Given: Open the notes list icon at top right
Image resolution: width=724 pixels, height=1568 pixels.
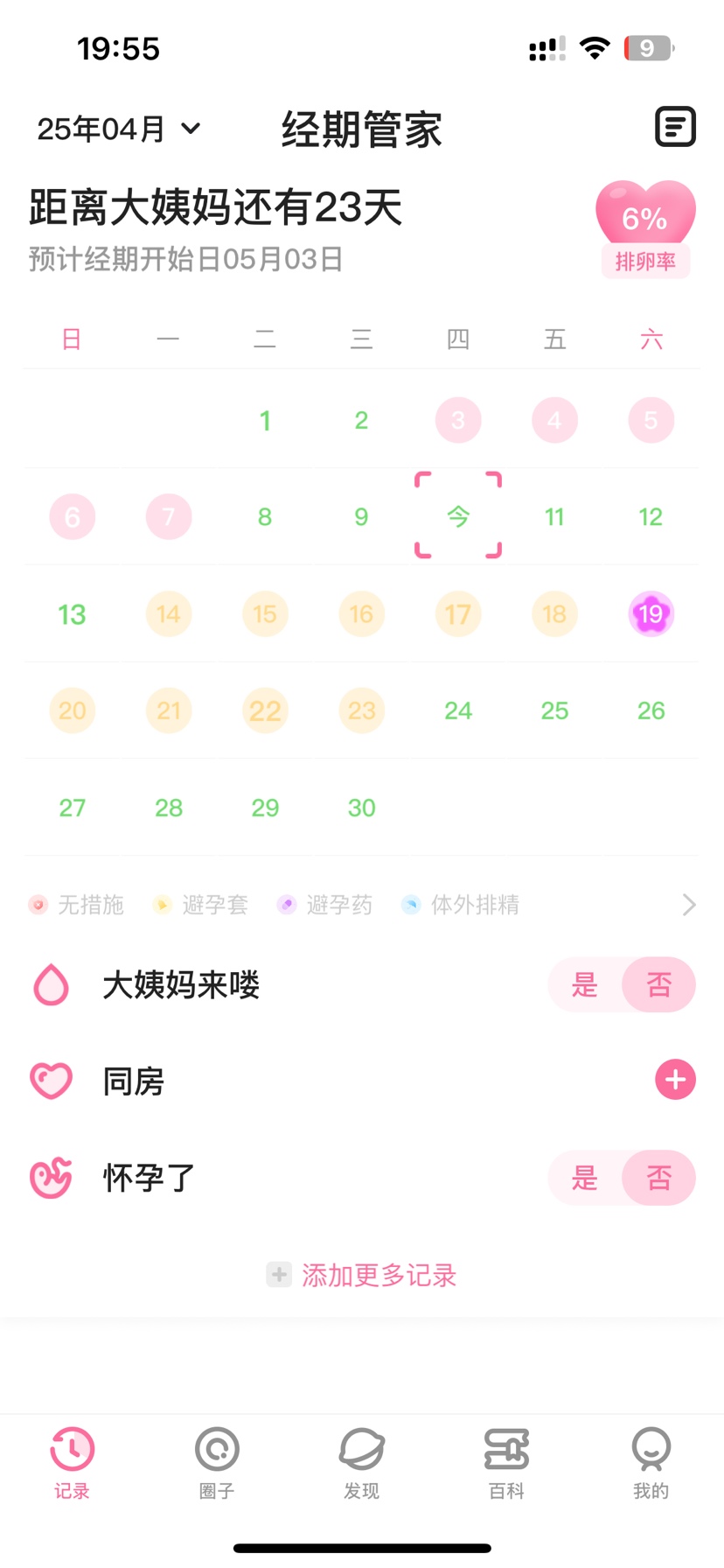Looking at the screenshot, I should (x=675, y=128).
